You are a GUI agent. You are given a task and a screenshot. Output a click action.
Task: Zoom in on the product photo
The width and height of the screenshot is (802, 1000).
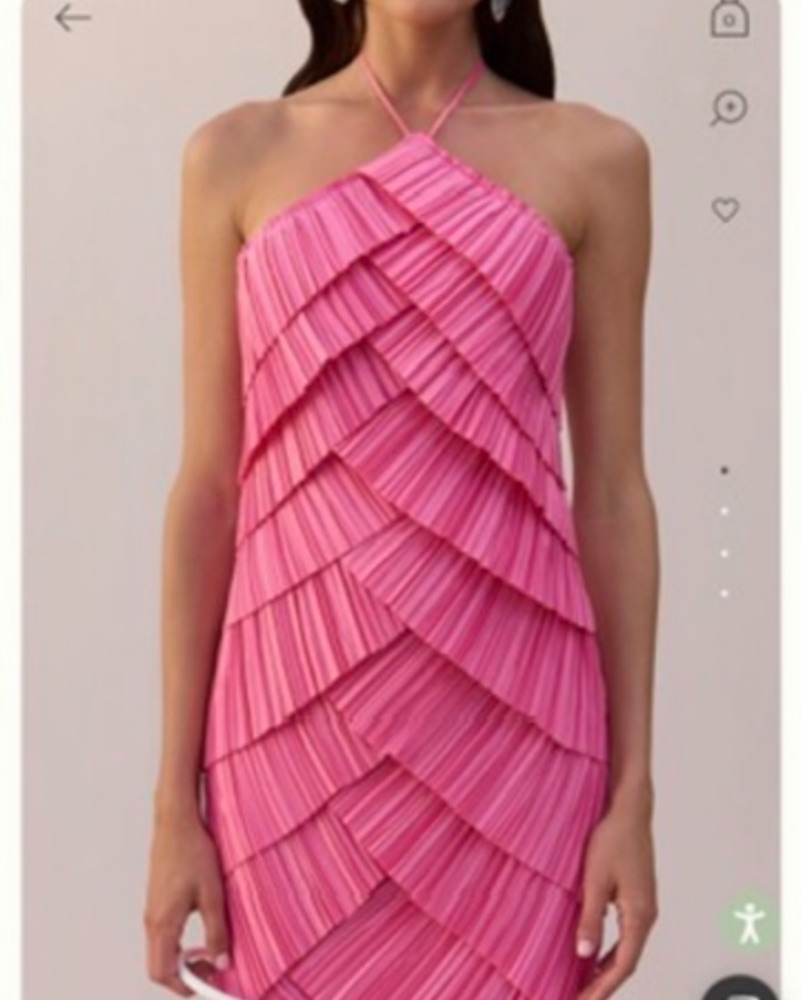[x=728, y=107]
